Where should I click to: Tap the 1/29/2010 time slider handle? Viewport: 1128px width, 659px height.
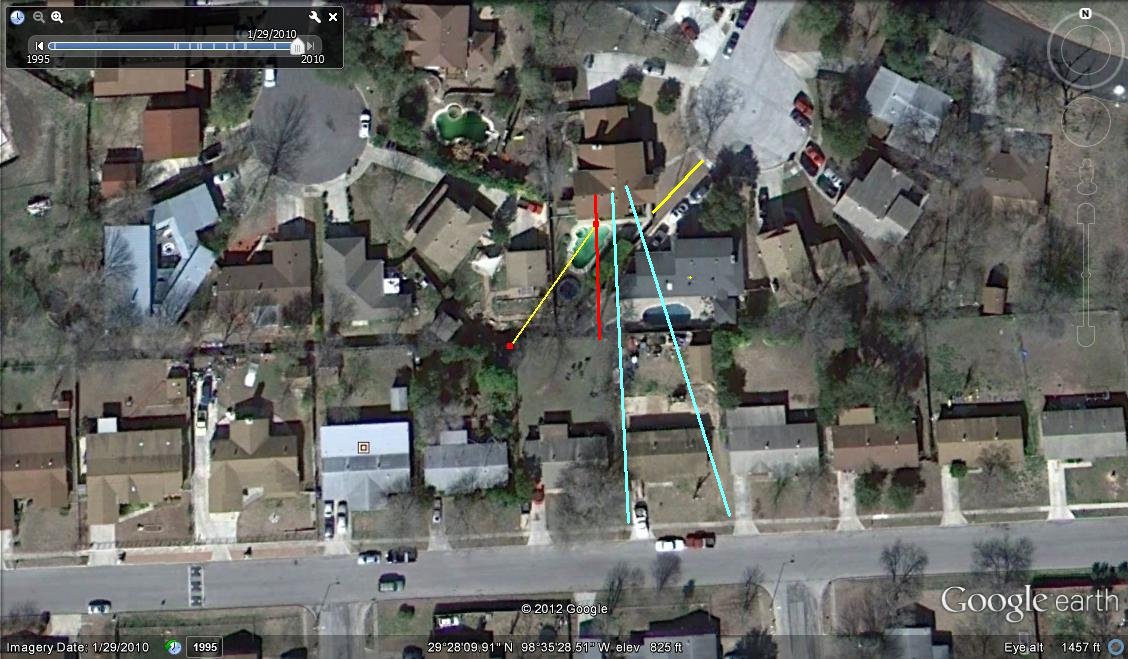[296, 46]
